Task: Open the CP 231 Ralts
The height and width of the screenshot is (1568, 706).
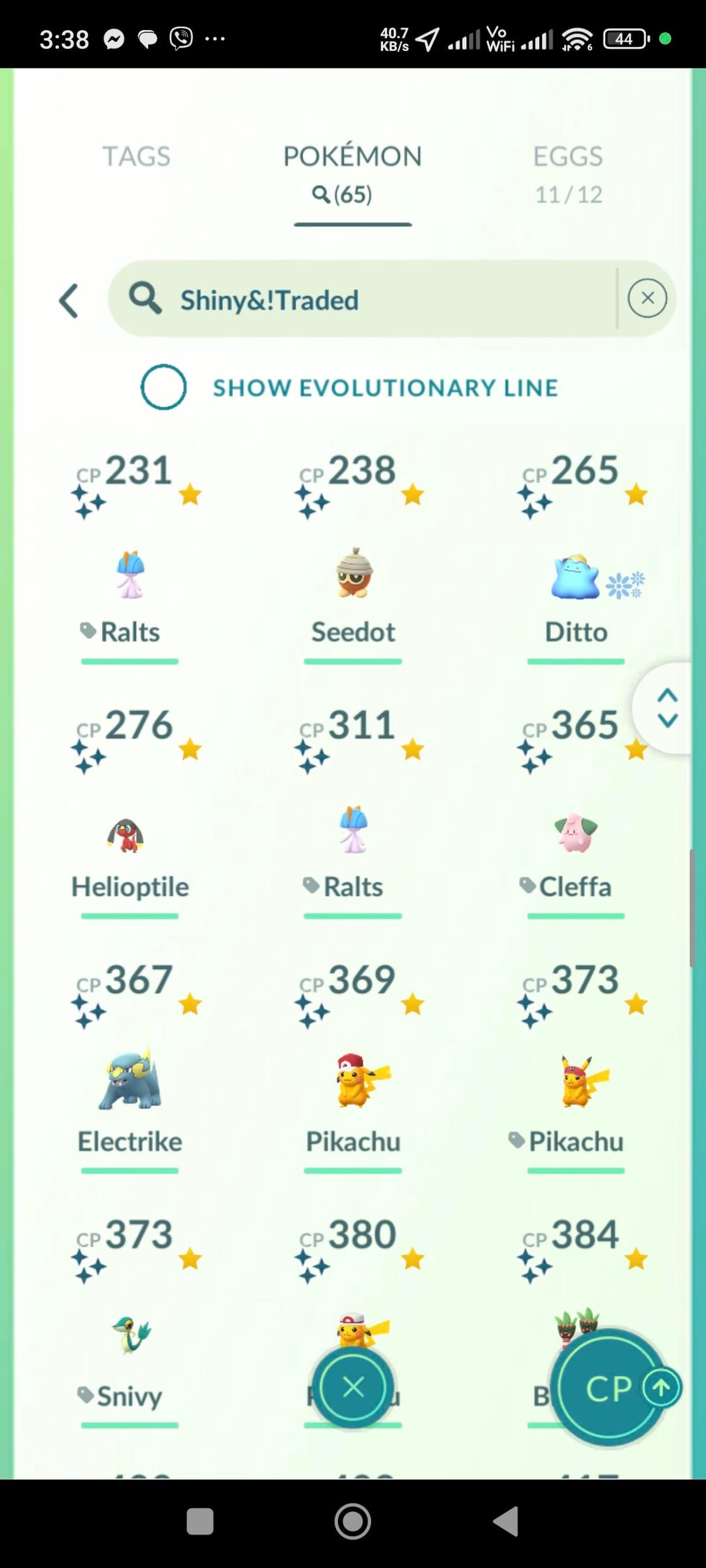Action: (x=130, y=575)
